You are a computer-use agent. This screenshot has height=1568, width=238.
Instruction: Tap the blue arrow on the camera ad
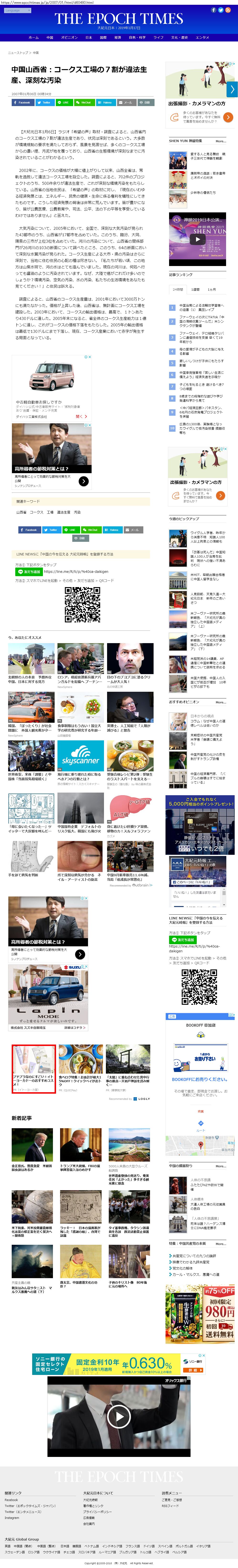click(232, 89)
